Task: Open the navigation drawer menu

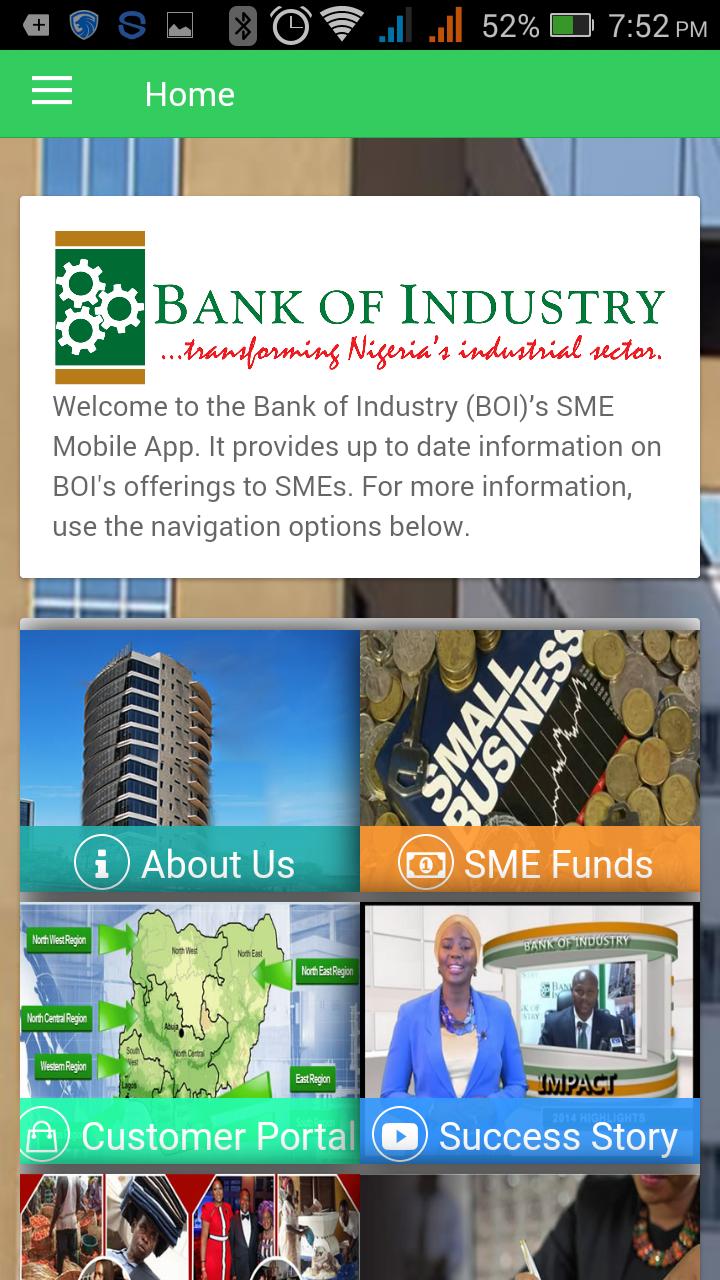Action: point(52,93)
